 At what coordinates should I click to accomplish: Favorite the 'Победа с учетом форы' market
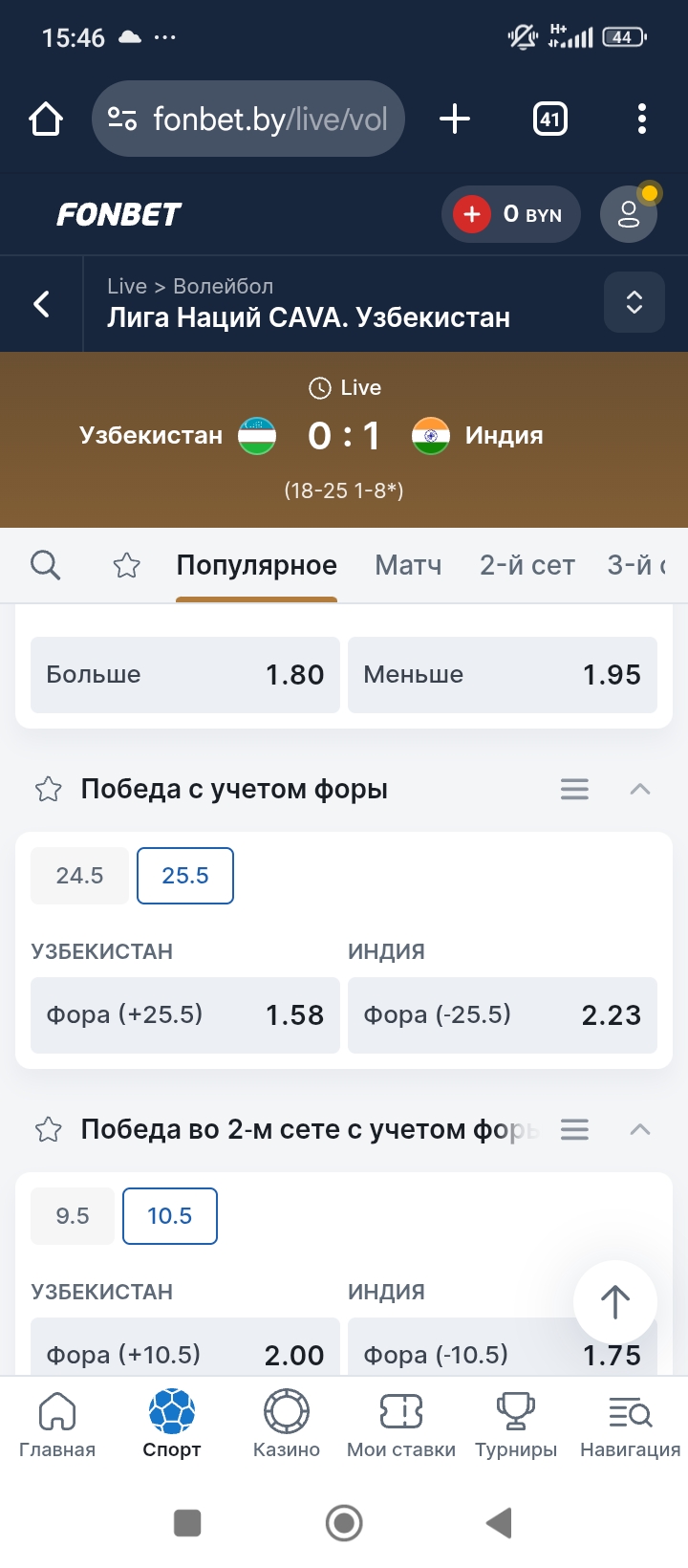(48, 789)
